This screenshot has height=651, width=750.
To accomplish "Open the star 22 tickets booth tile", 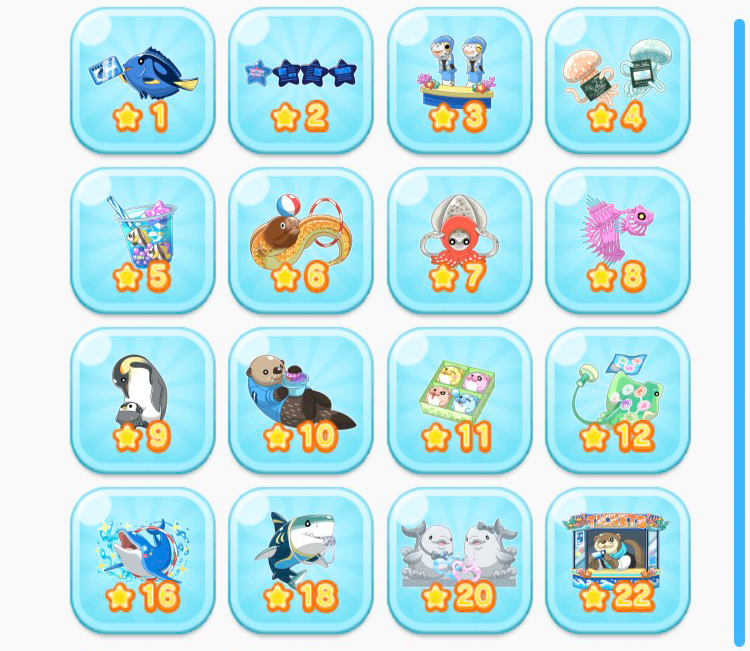I will coord(618,560).
